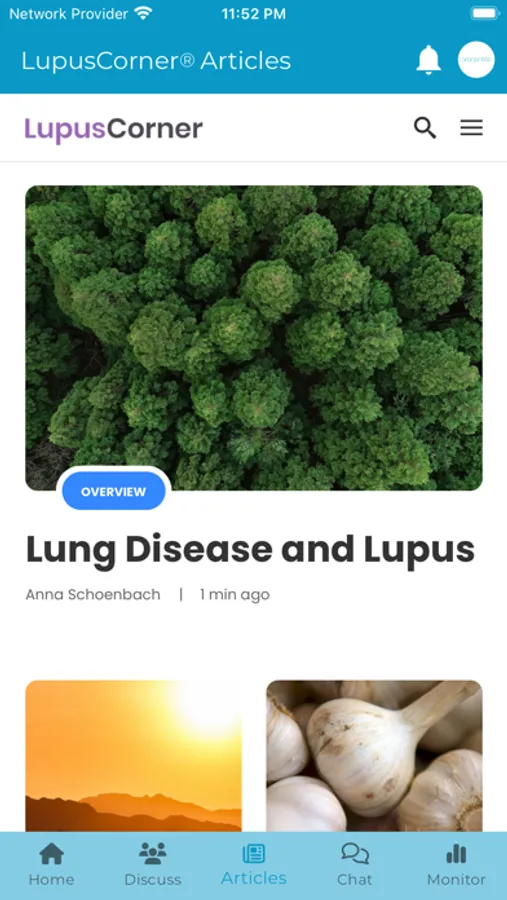
Task: Open the profile avatar
Action: 476,60
